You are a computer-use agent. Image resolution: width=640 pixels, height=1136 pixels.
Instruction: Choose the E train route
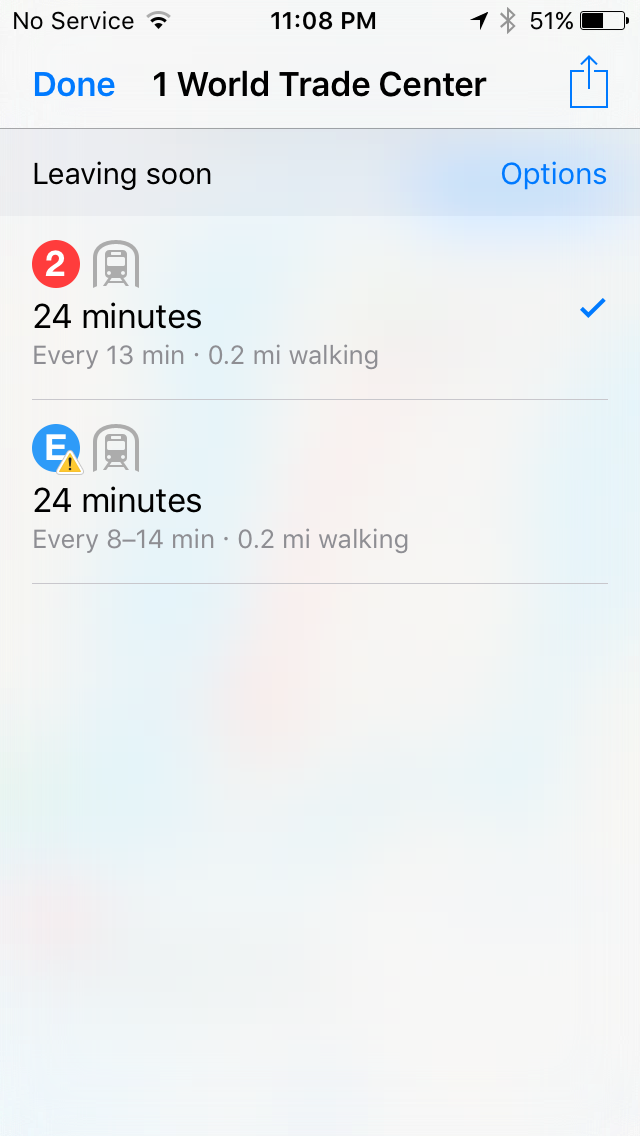coord(300,492)
